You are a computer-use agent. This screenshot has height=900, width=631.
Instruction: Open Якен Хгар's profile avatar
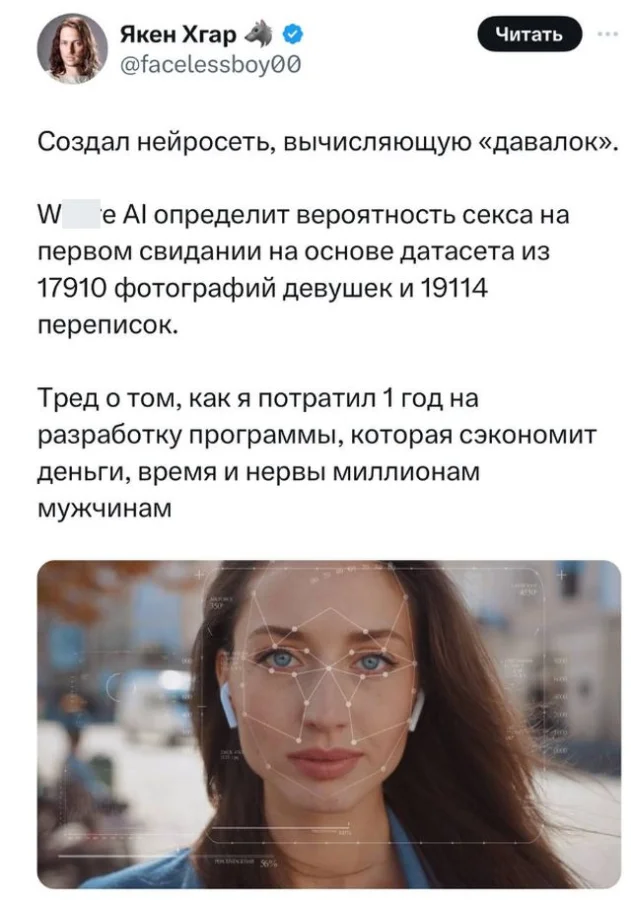(x=72, y=49)
